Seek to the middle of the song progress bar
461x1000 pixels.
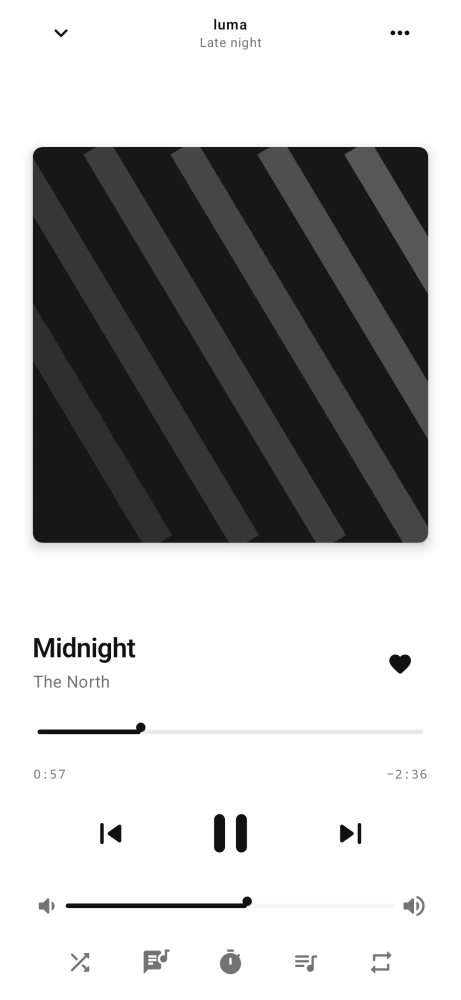pyautogui.click(x=230, y=732)
